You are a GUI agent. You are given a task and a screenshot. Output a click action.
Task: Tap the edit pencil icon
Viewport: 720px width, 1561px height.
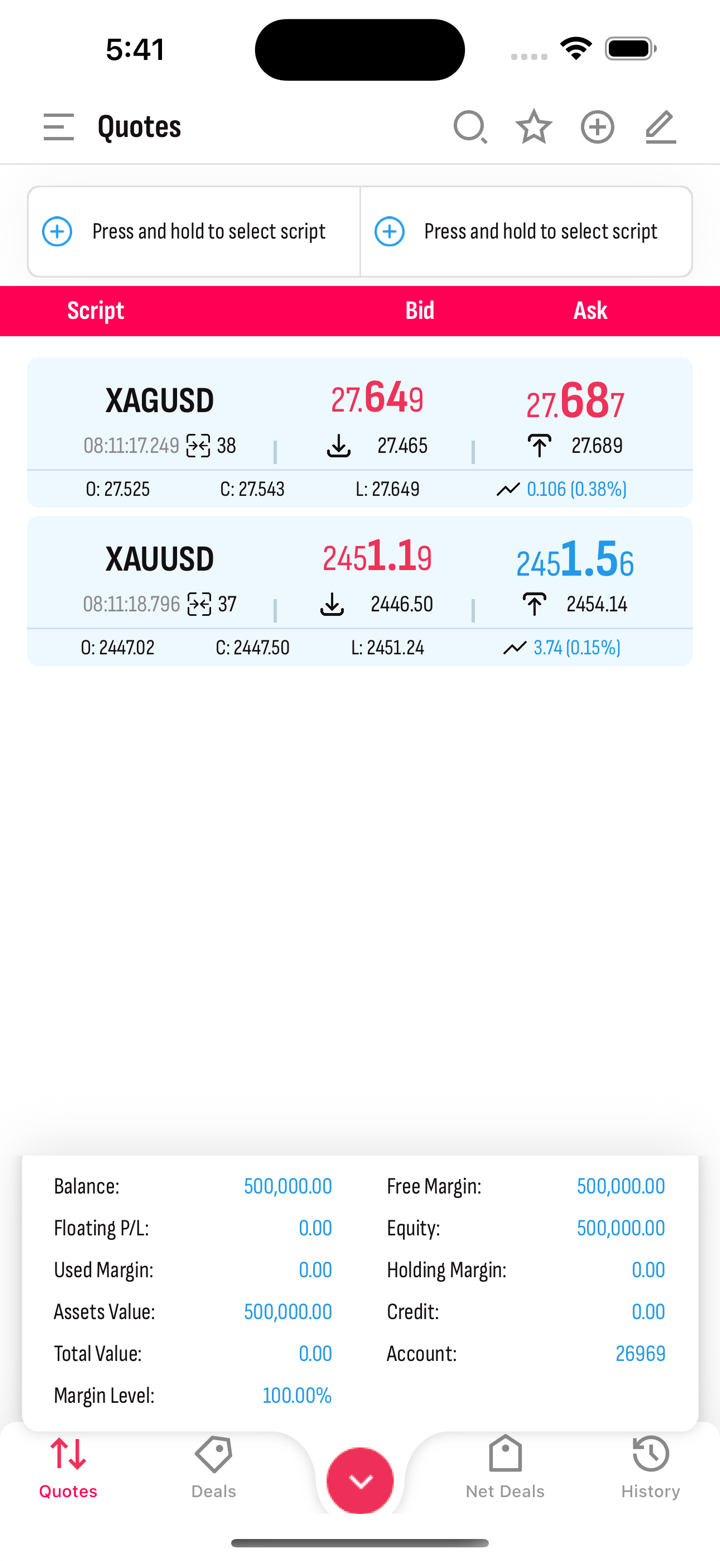point(660,127)
